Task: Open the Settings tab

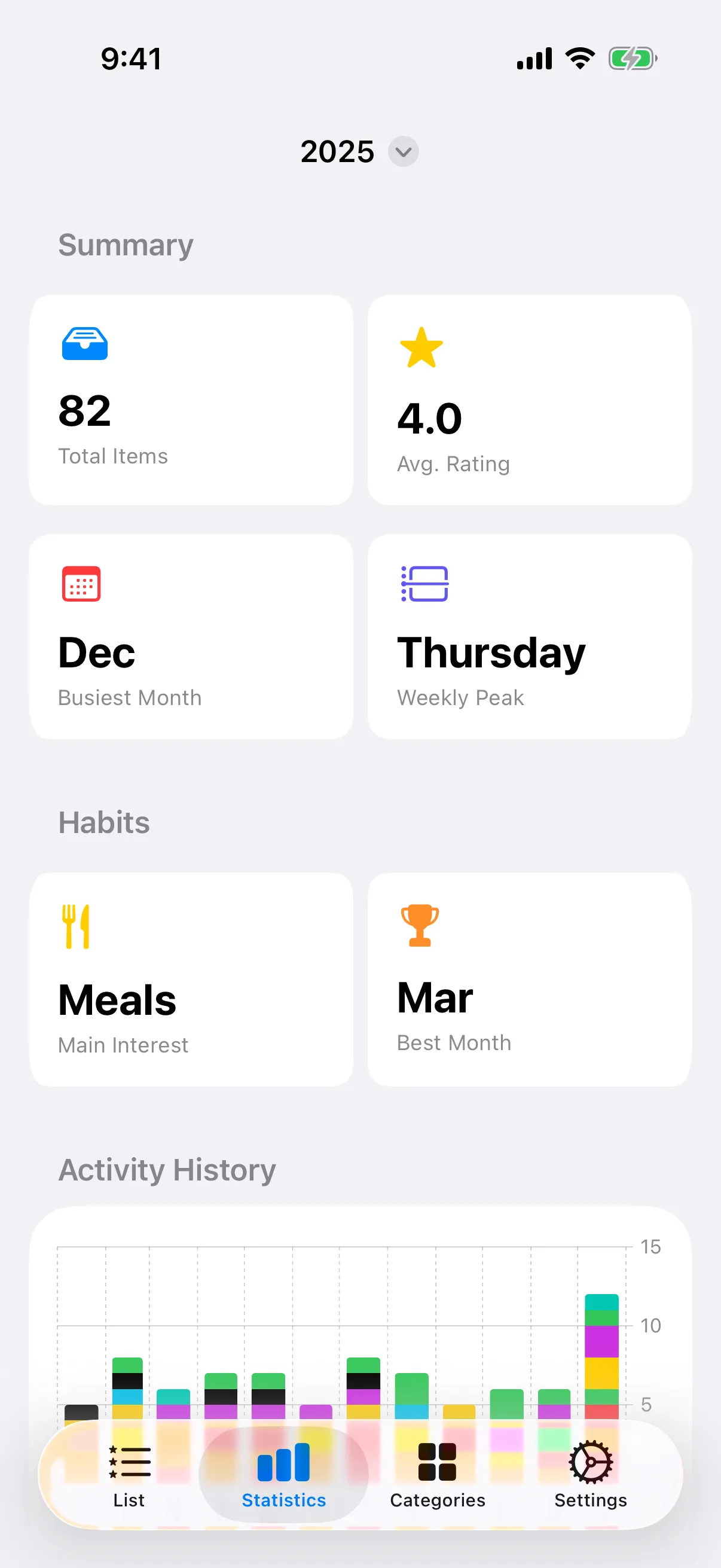Action: click(x=589, y=1479)
